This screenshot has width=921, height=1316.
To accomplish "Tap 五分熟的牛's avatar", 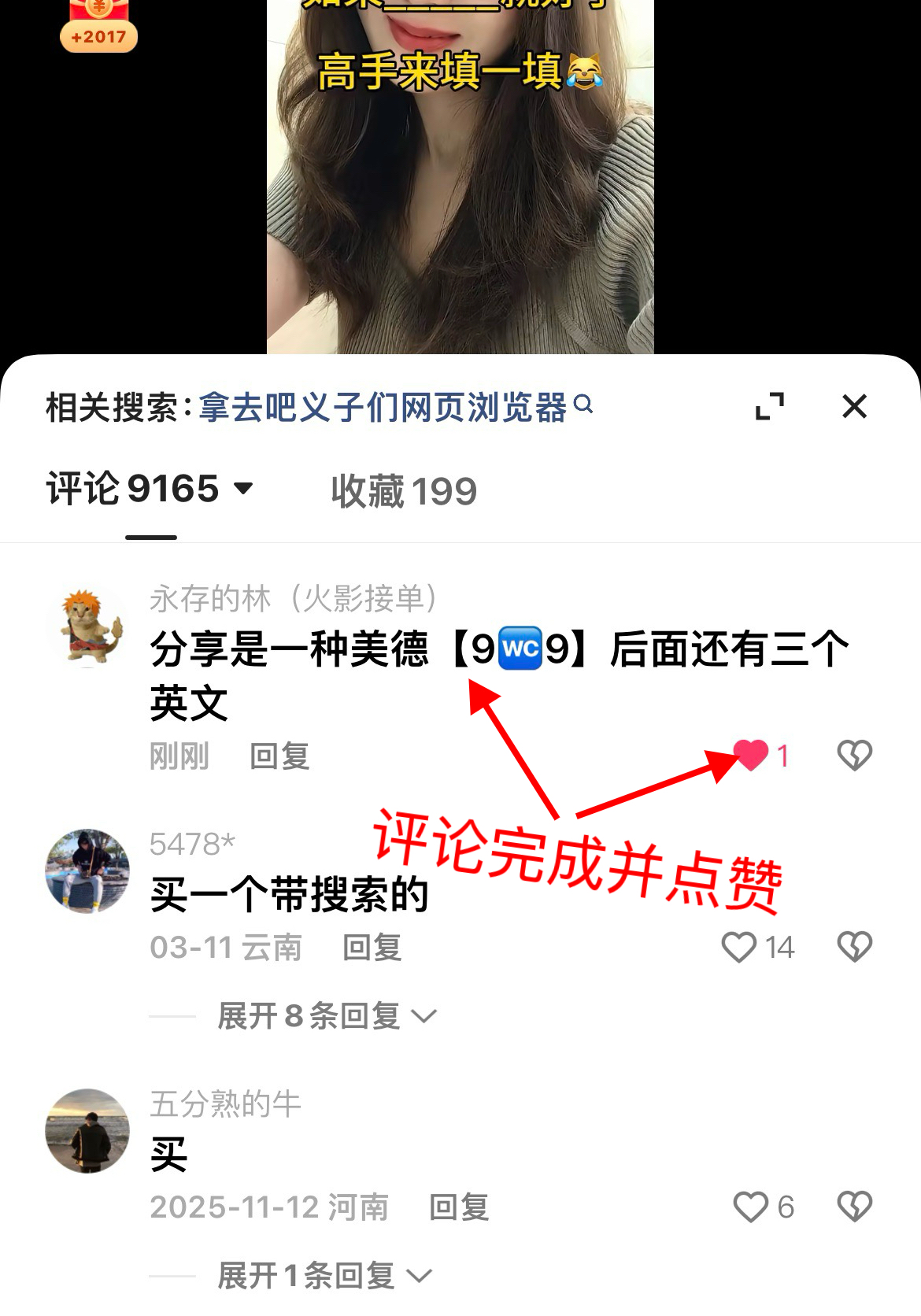I will click(87, 1131).
